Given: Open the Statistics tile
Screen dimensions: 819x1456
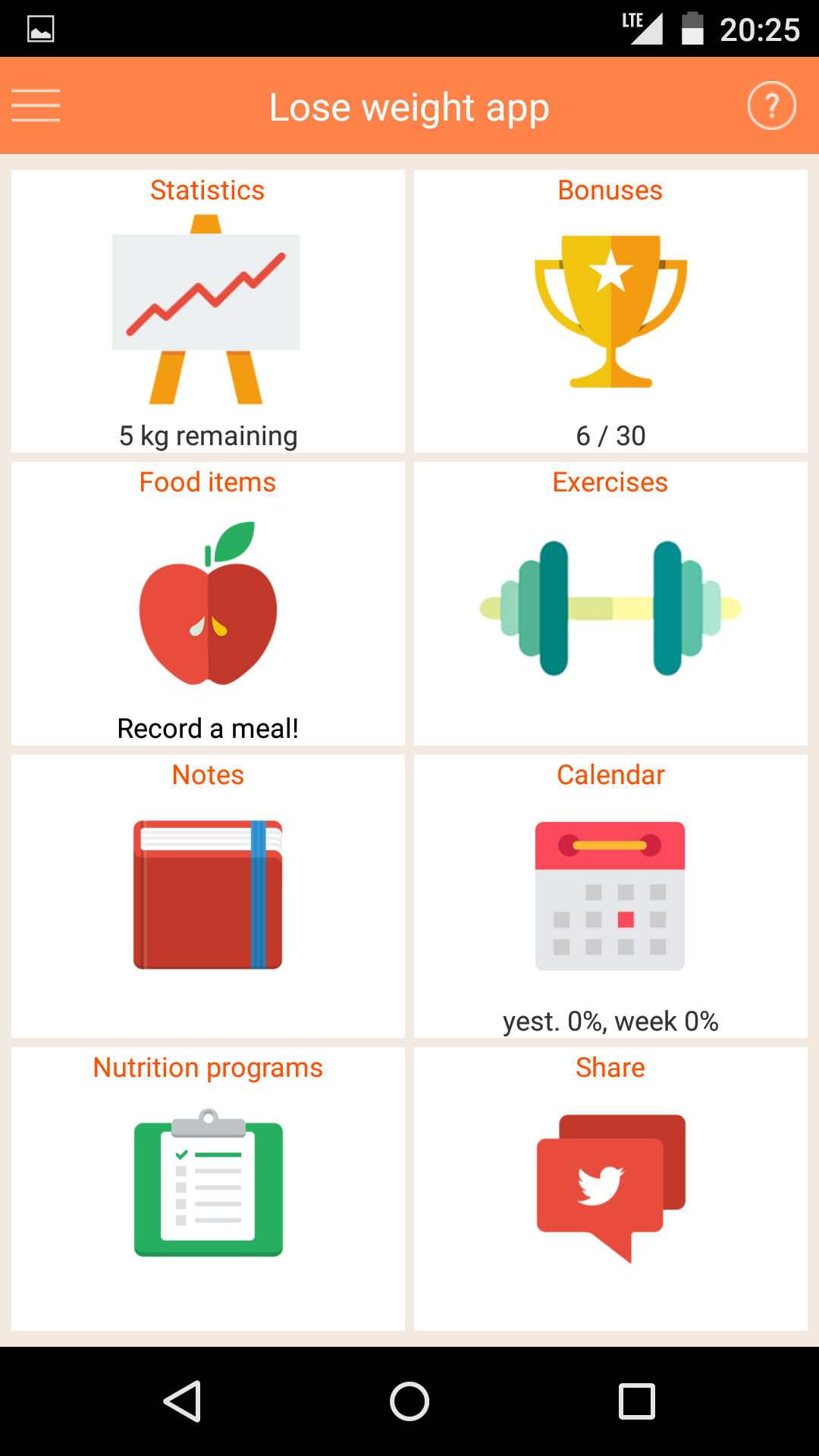Looking at the screenshot, I should coord(208,311).
